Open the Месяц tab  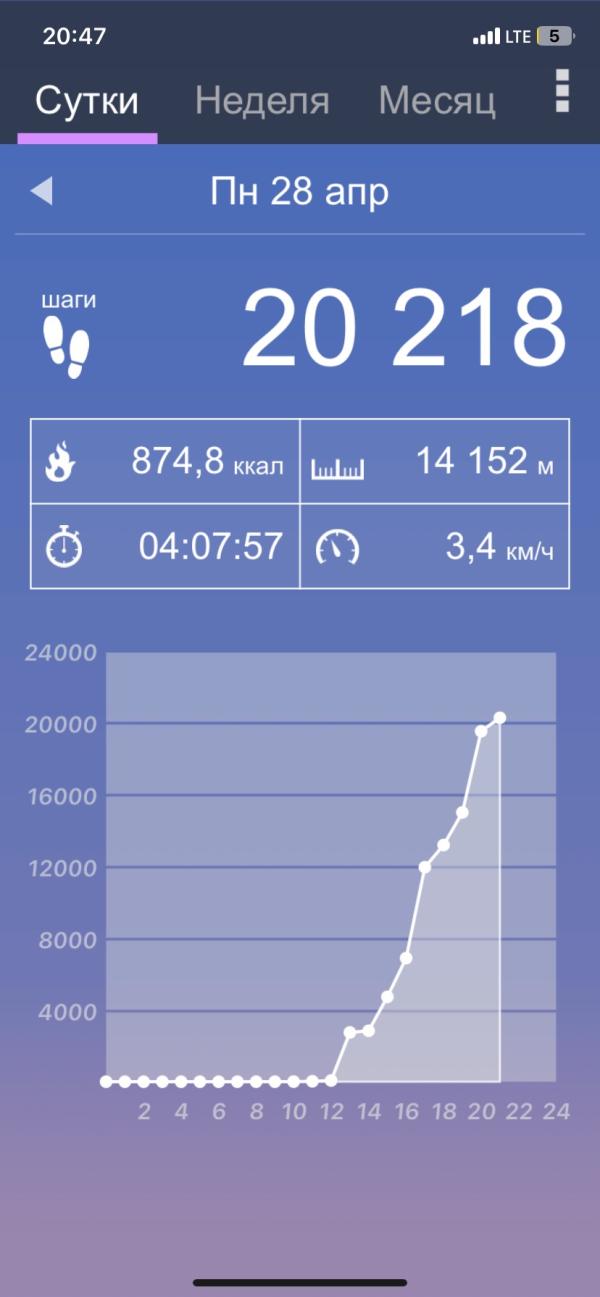[437, 102]
